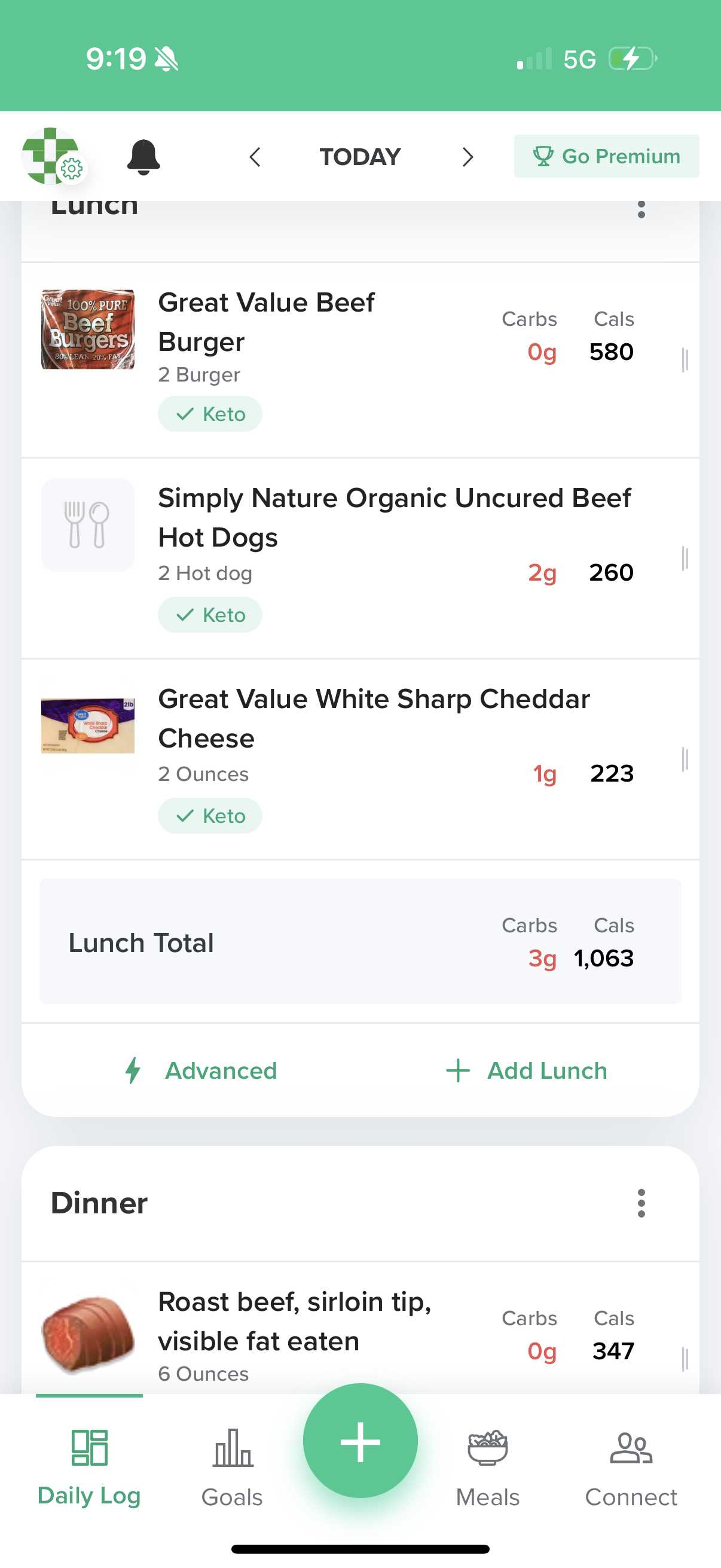The width and height of the screenshot is (721, 1568).
Task: Open Great Value White Sharp Cheddar entry
Action: coord(360,759)
